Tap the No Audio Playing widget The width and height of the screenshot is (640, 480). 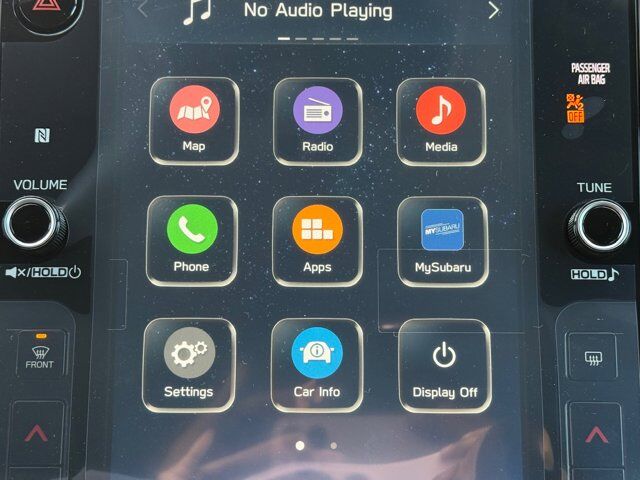coord(318,12)
